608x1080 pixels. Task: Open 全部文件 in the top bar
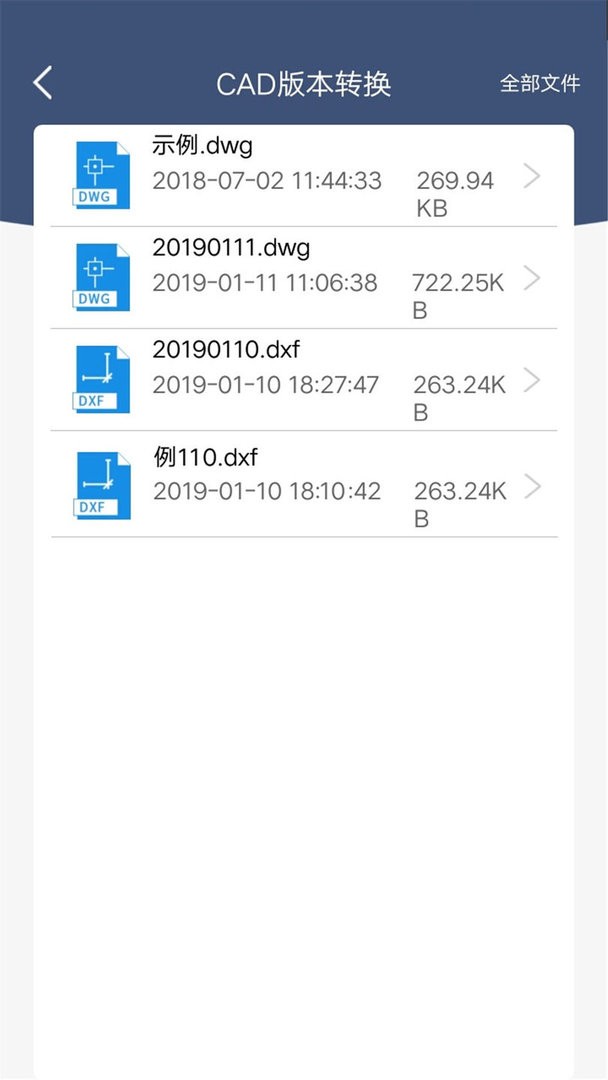pyautogui.click(x=540, y=84)
